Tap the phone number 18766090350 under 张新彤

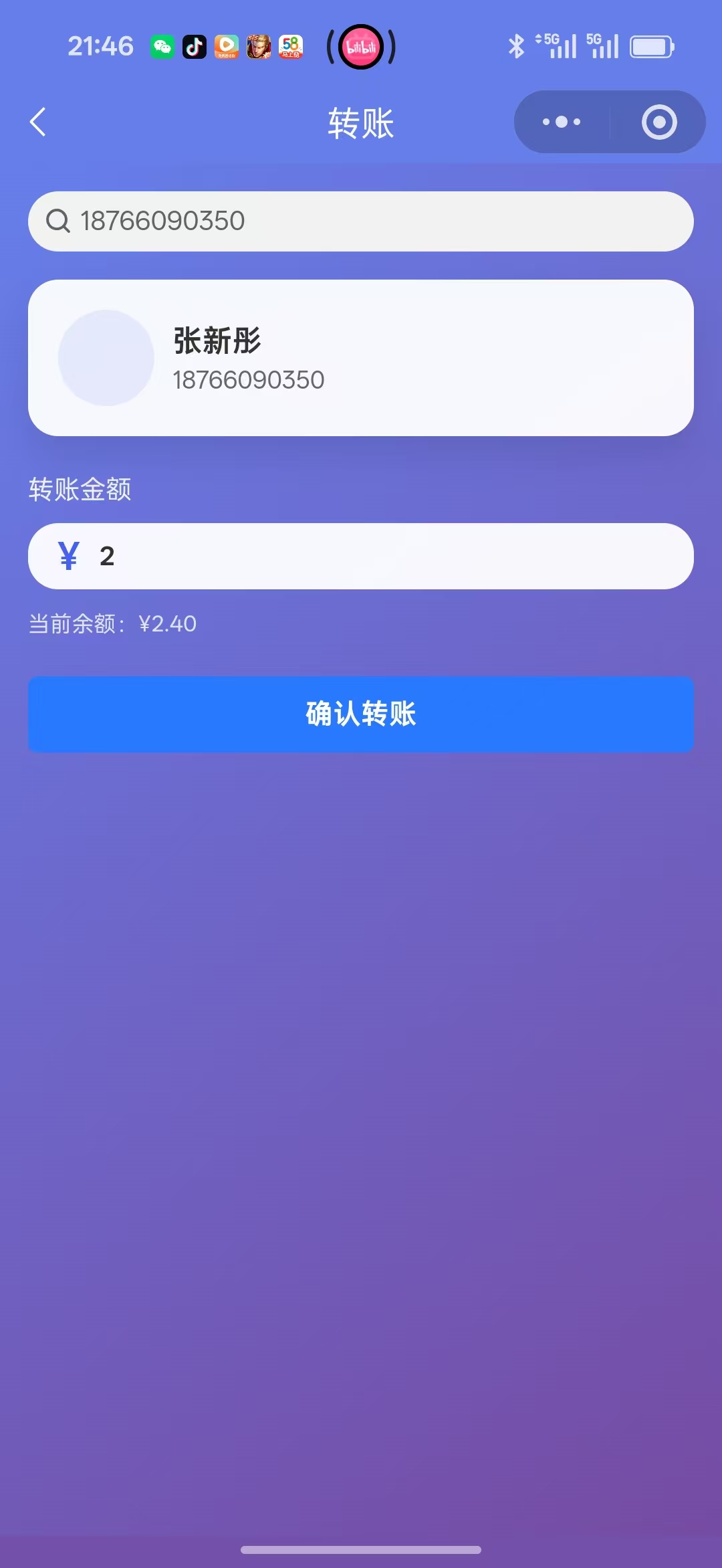click(249, 379)
